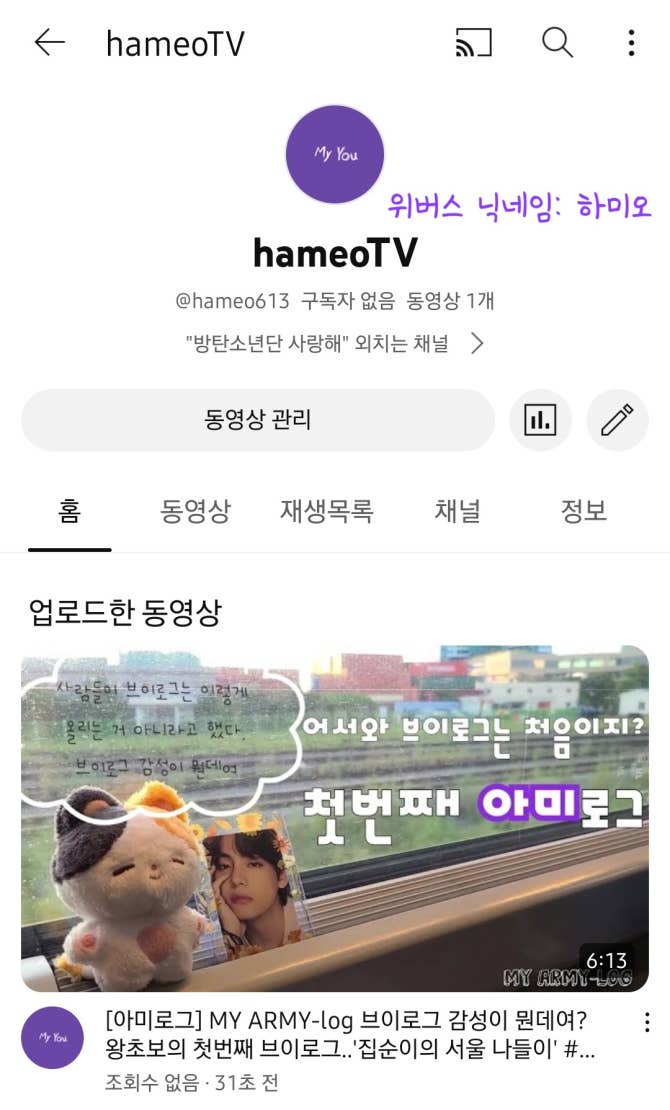Switch to the 정보 tab
The image size is (670, 1110).
pyautogui.click(x=584, y=512)
